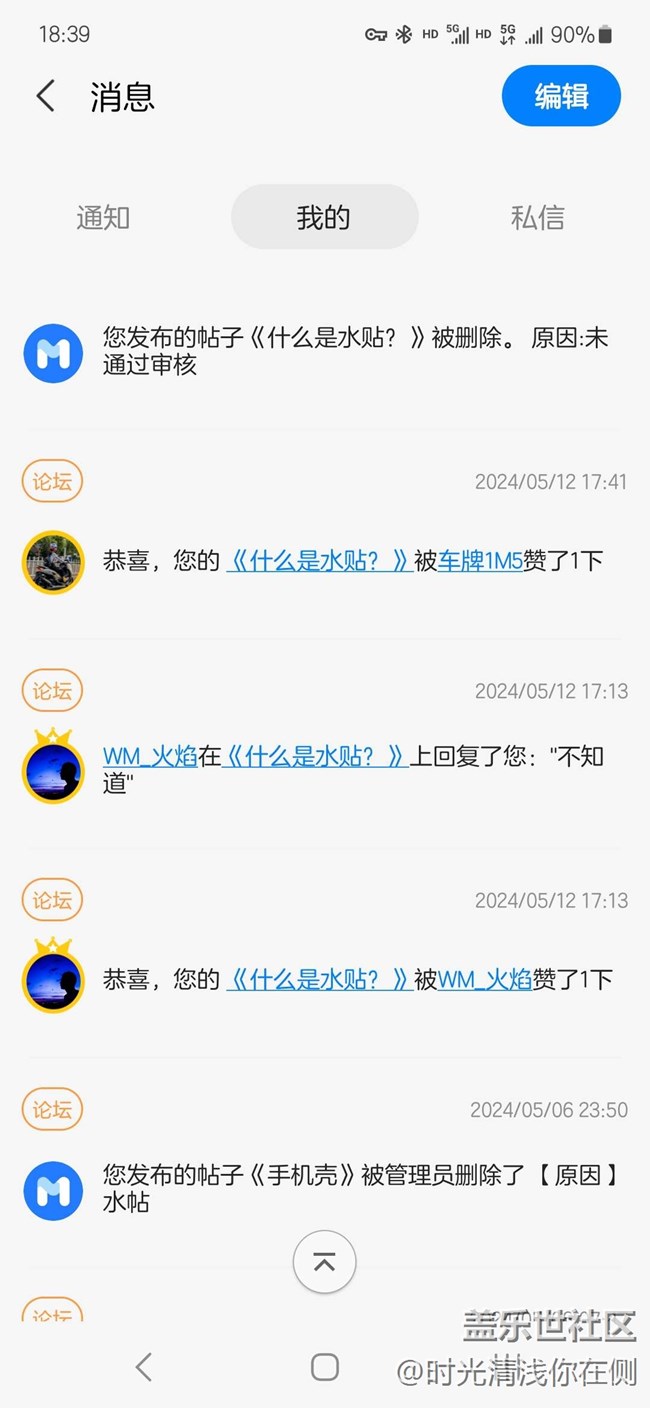Open WM_火焰 link in the 回复了您 notice

click(149, 757)
